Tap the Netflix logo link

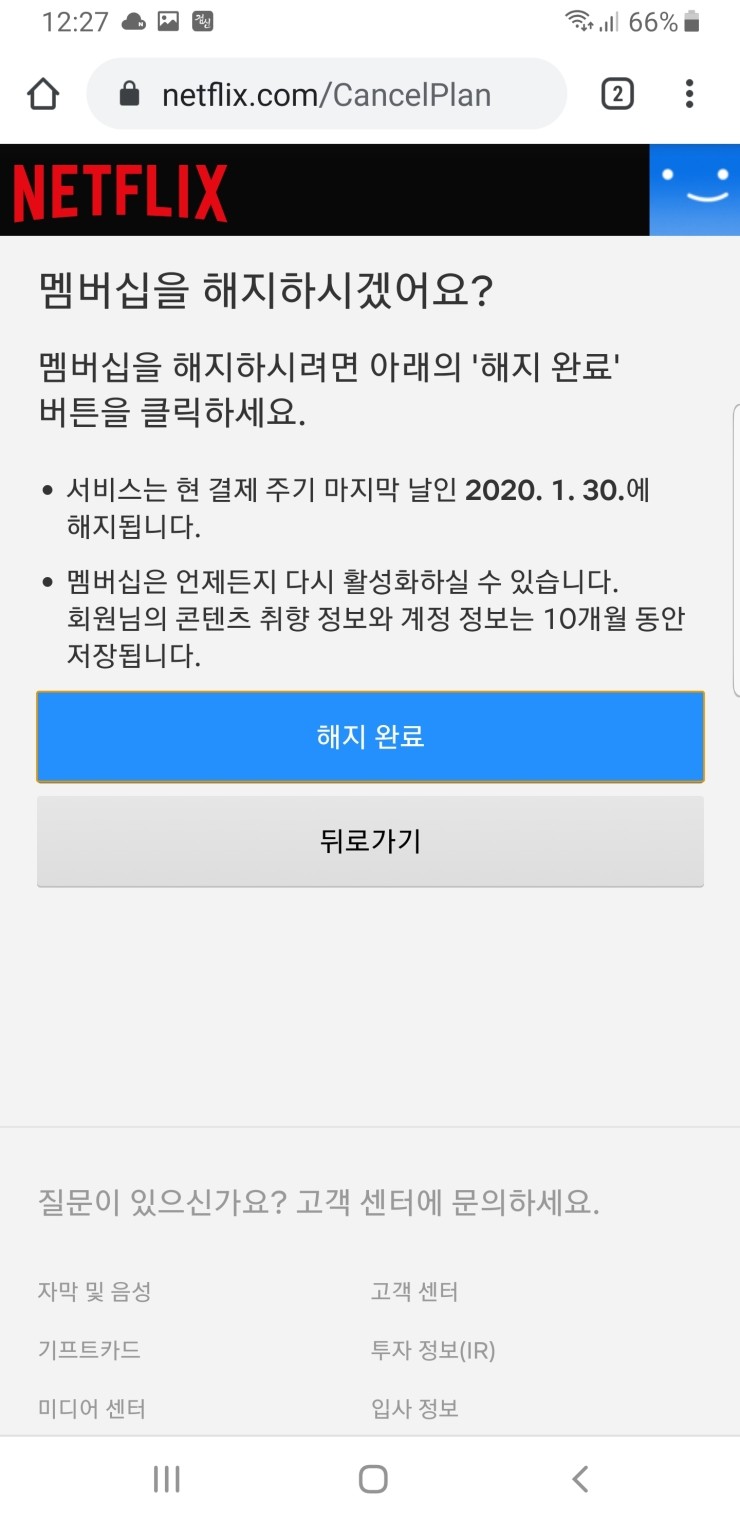tap(120, 193)
